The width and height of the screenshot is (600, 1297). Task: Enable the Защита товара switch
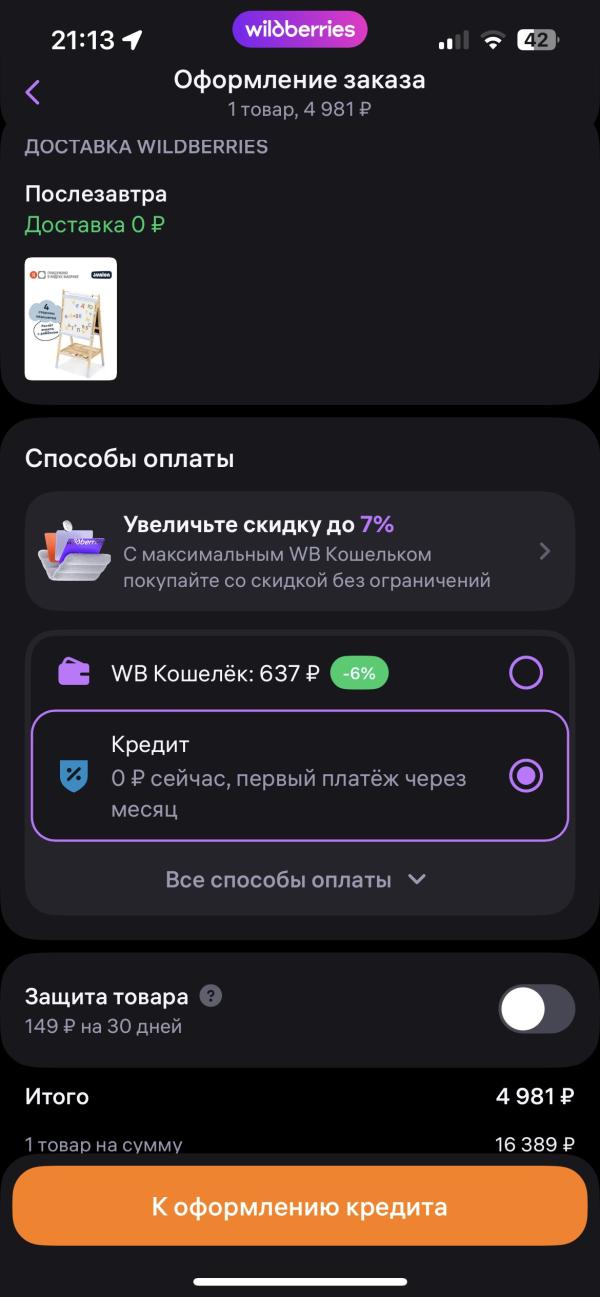click(536, 1010)
